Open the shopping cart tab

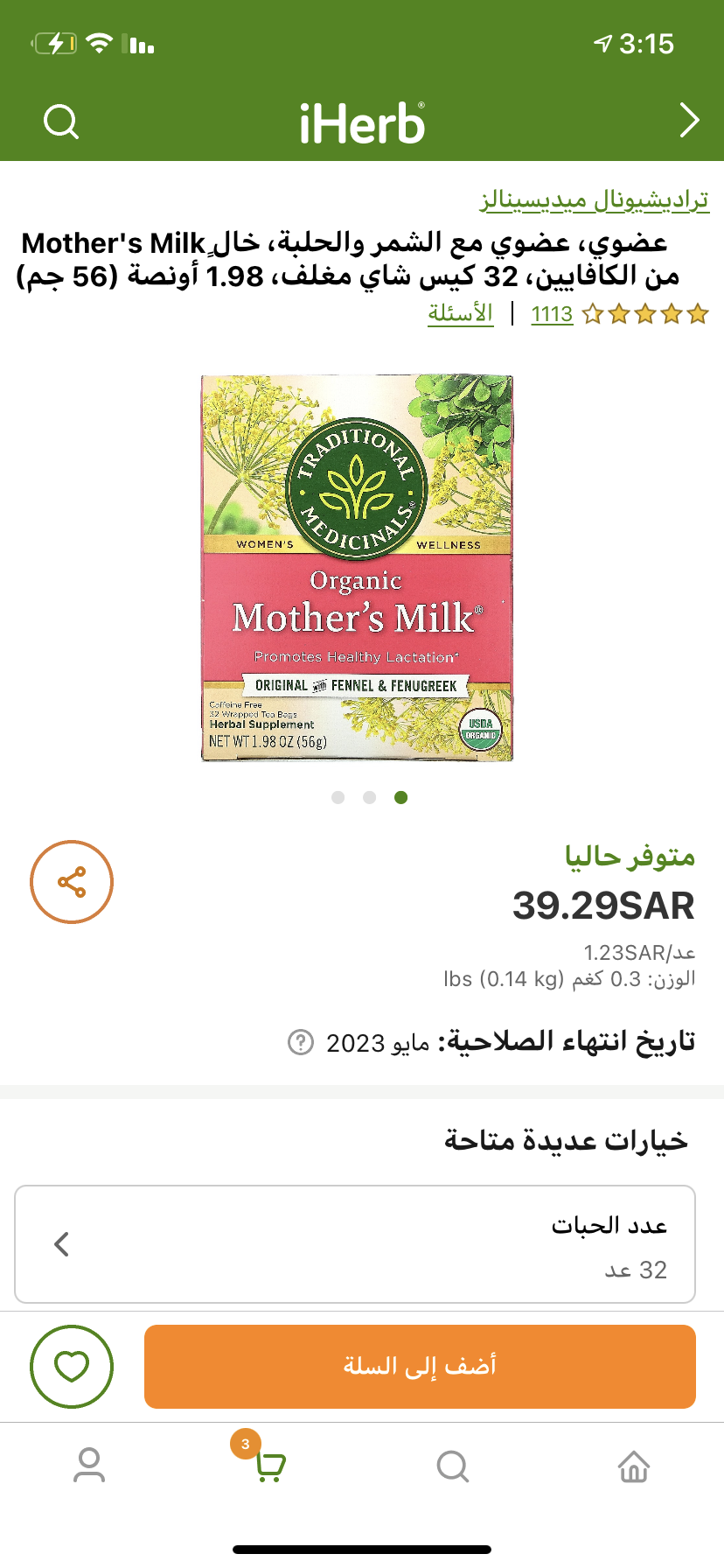coord(269,1465)
